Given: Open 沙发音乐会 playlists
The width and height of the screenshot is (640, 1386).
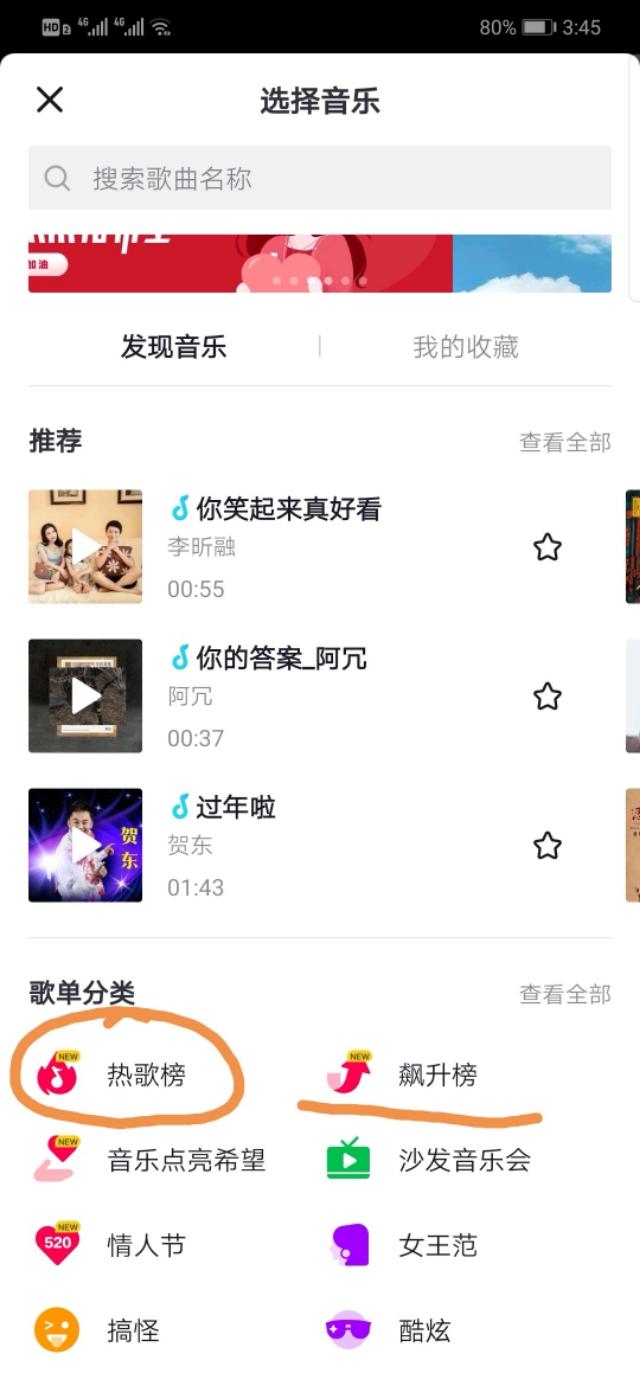Looking at the screenshot, I should click(464, 1160).
